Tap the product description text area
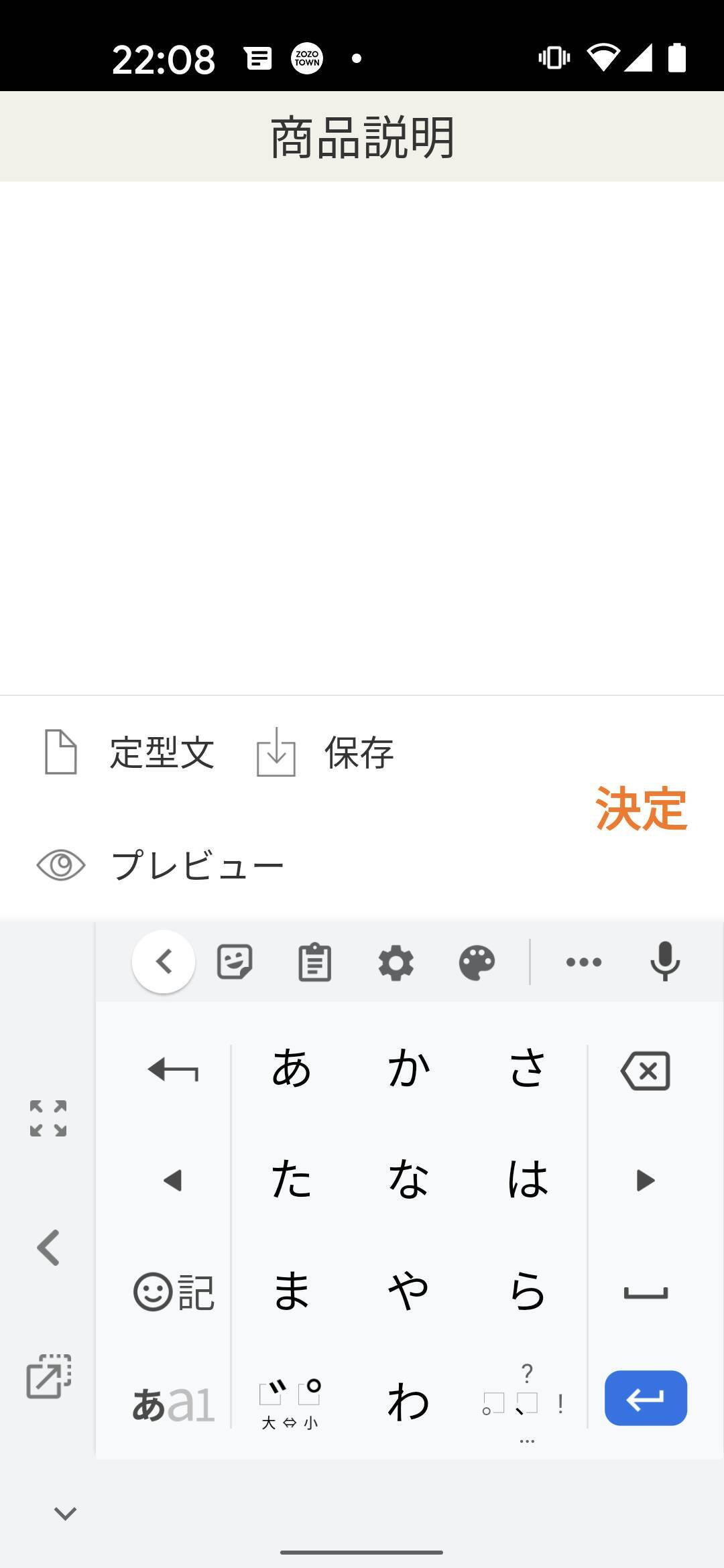724x1568 pixels. coord(362,436)
